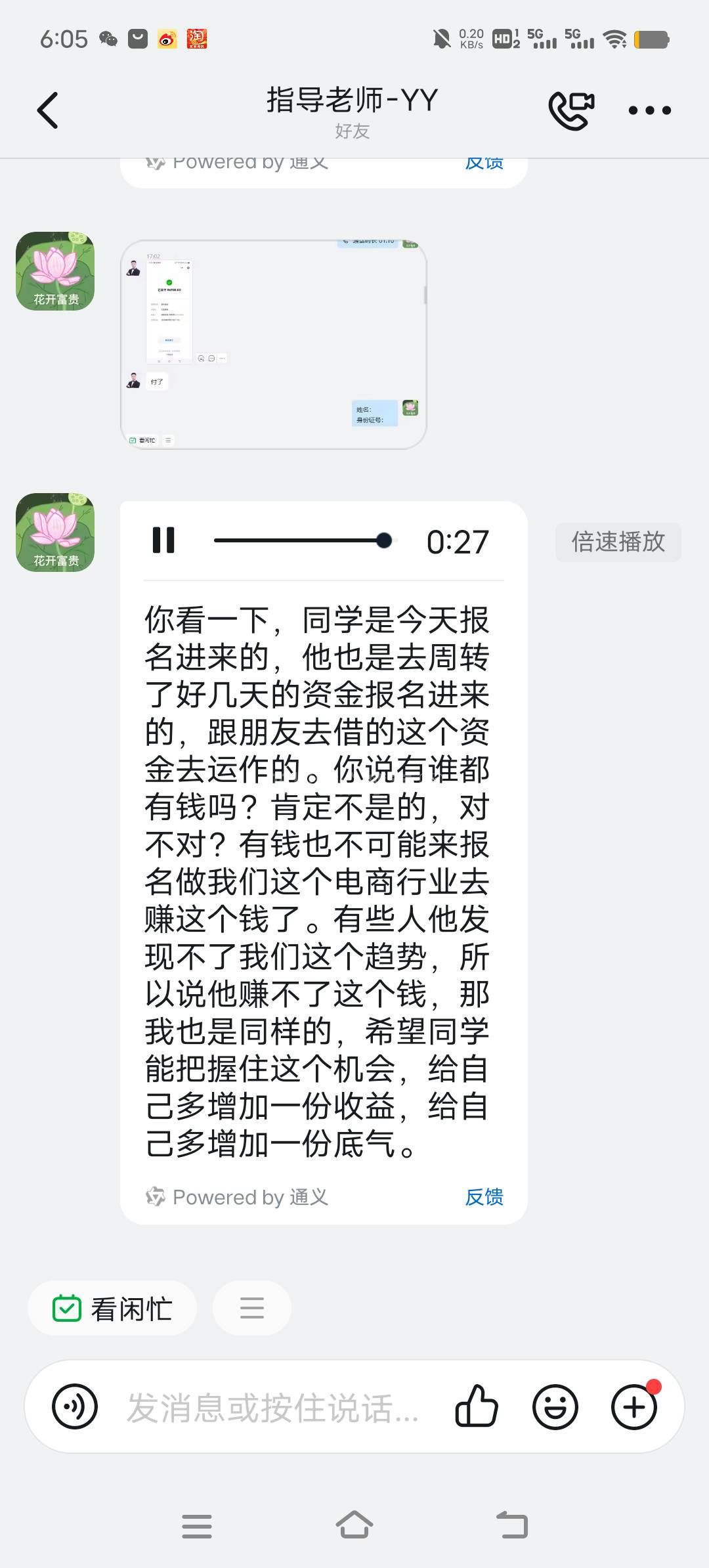Screen dimensions: 709x1568
Task: Focus the 发消息或按住说话 message field
Action: pyautogui.click(x=272, y=1408)
